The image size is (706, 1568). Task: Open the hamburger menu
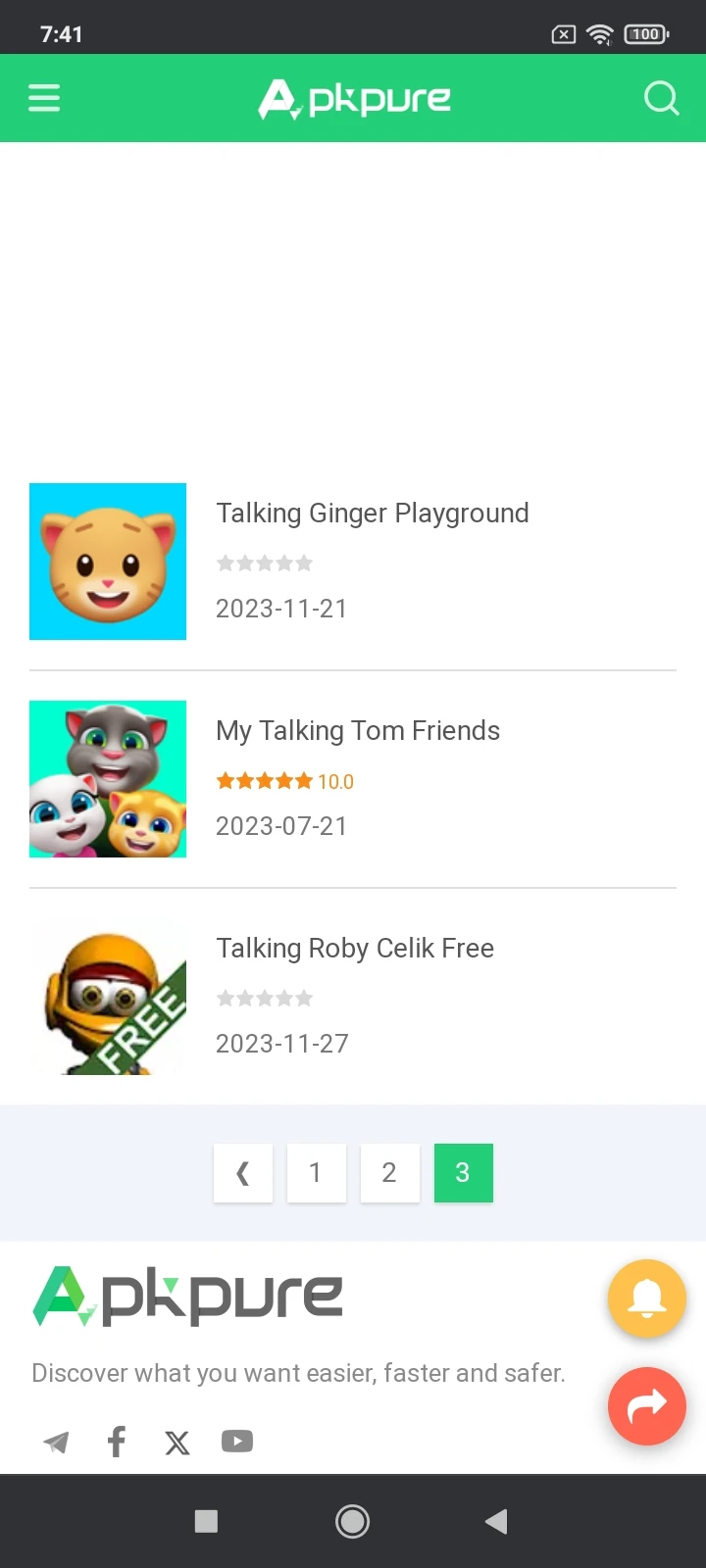44,98
